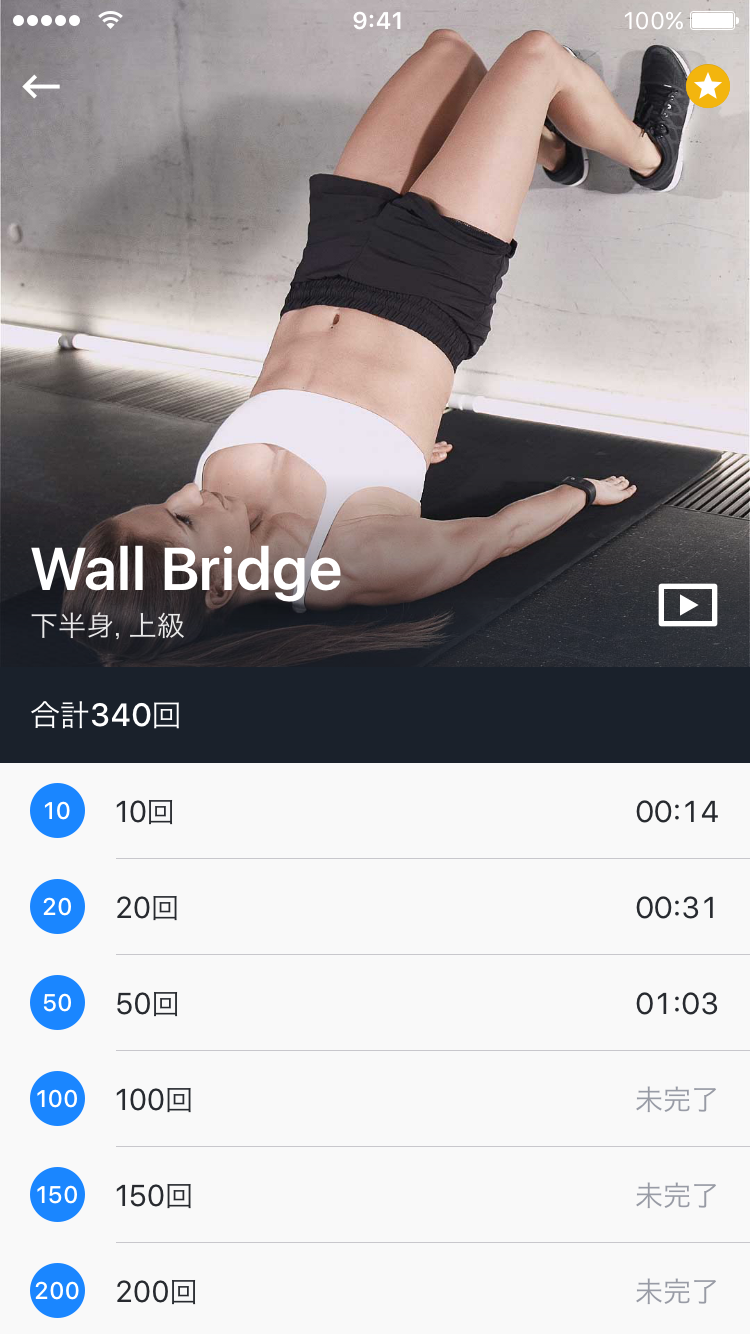This screenshot has height=1334, width=750.
Task: Open the 10回 workout row
Action: pos(375,811)
